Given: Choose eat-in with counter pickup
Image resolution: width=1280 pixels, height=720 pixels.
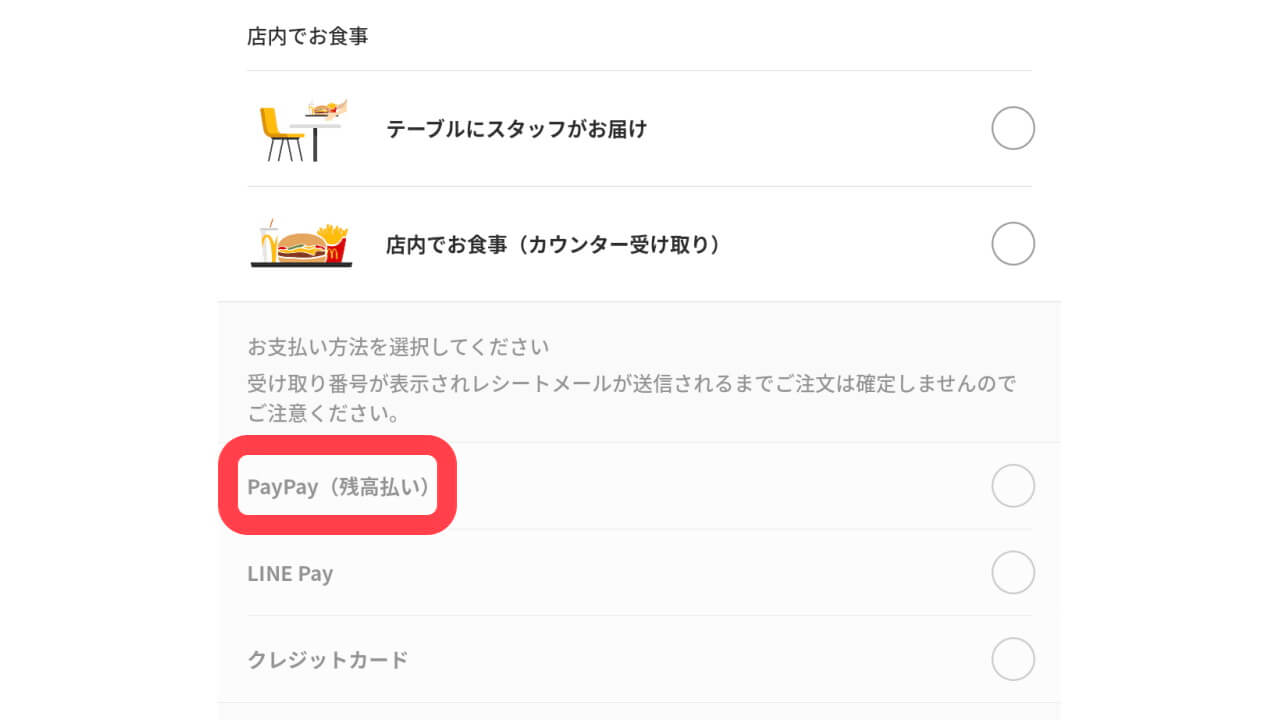Looking at the screenshot, I should click(1012, 244).
